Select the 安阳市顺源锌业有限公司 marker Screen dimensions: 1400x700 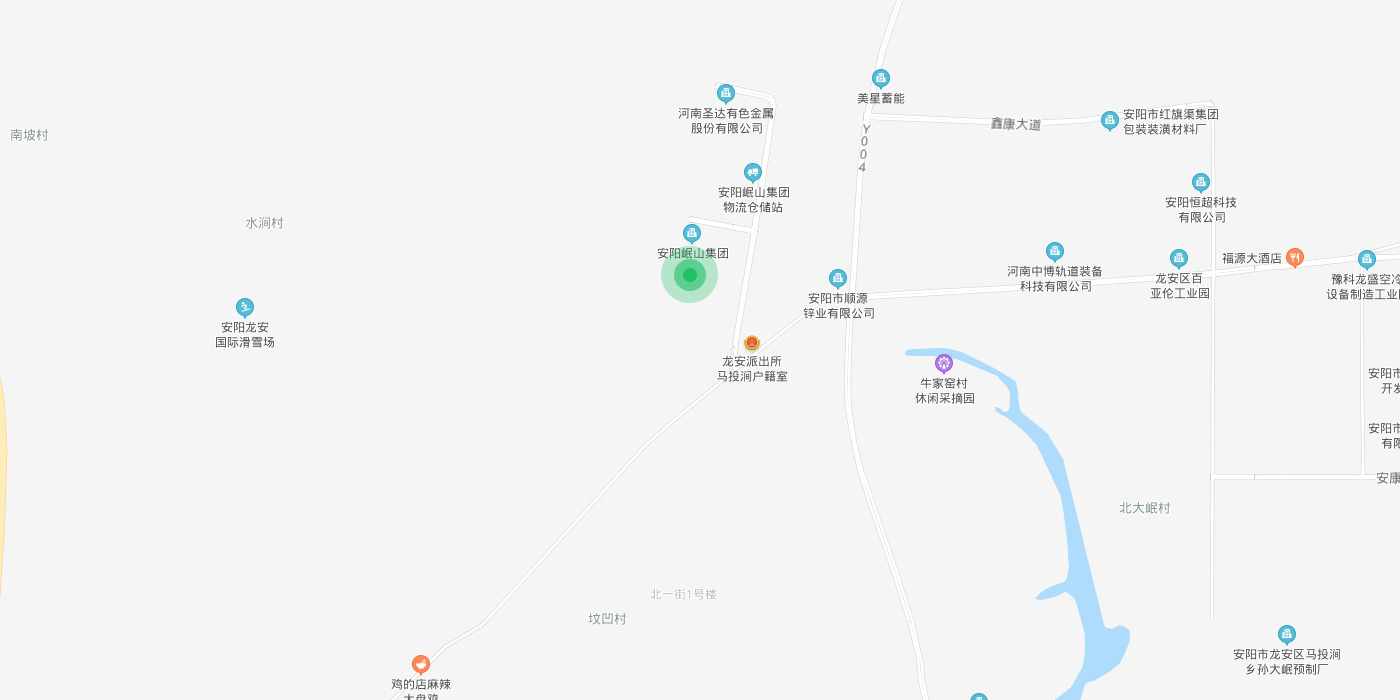838,278
